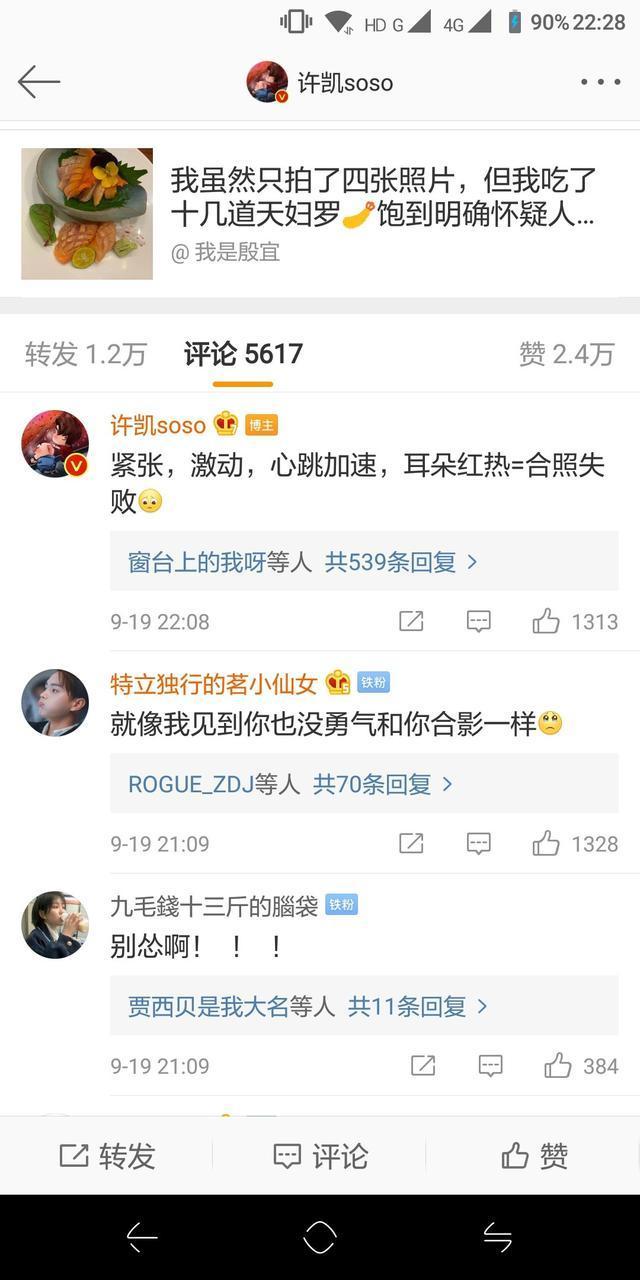Image resolution: width=640 pixels, height=1280 pixels.
Task: Go back using the top-left arrow
Action: (39, 82)
